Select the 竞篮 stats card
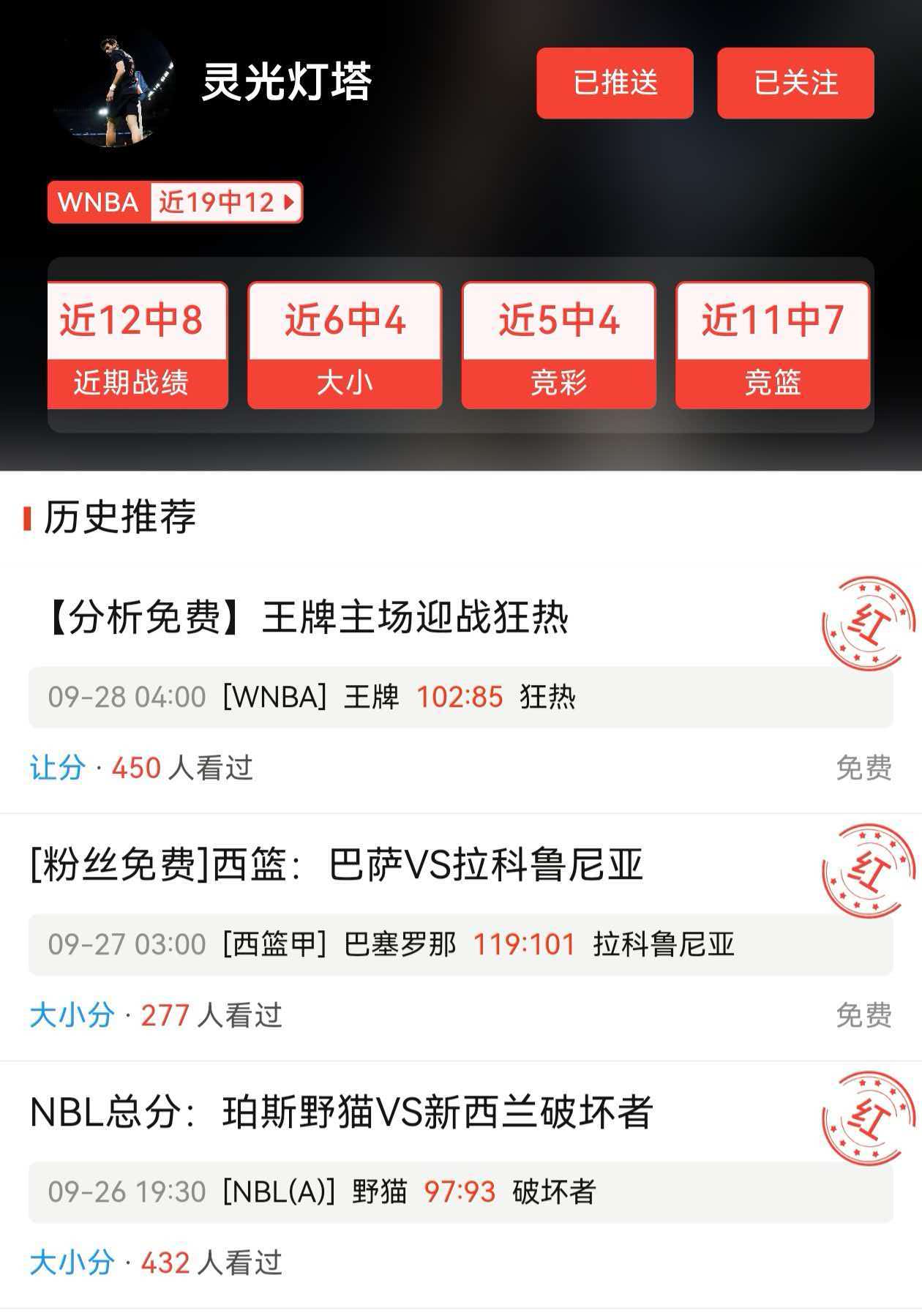 tap(773, 345)
